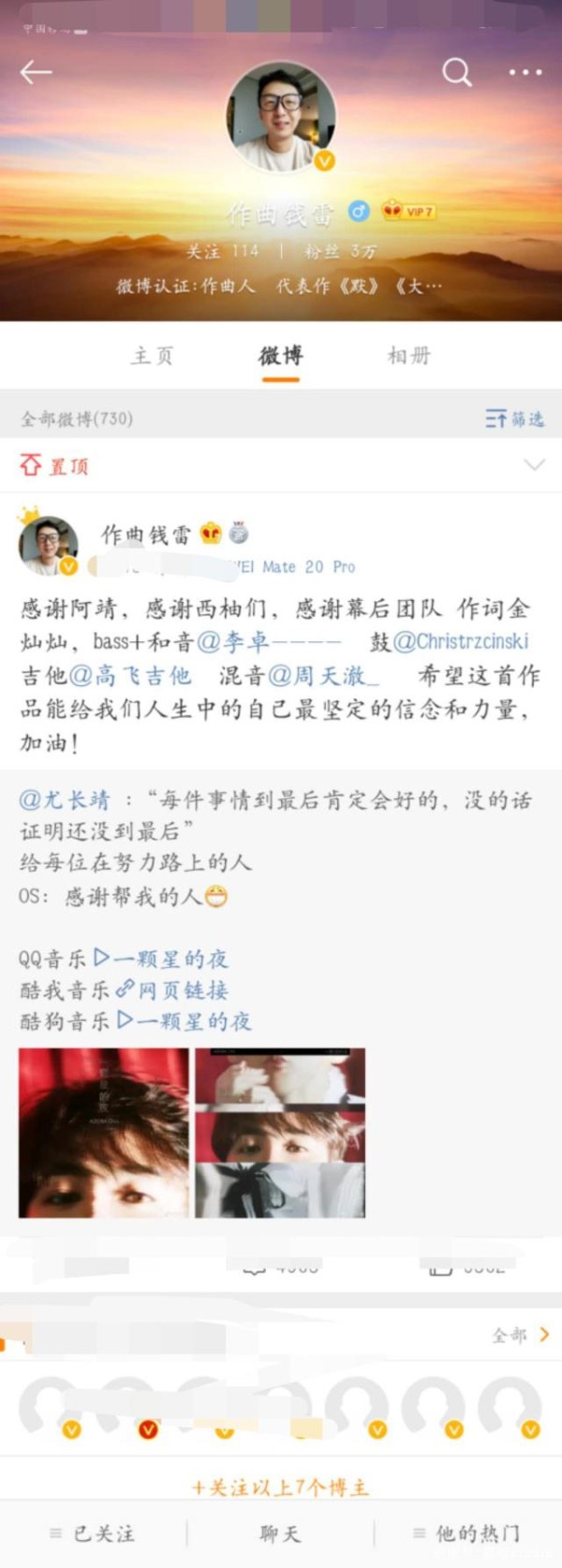Image resolution: width=562 pixels, height=1568 pixels.
Task: Open the @尤长靖 mention link
Action: click(x=64, y=800)
